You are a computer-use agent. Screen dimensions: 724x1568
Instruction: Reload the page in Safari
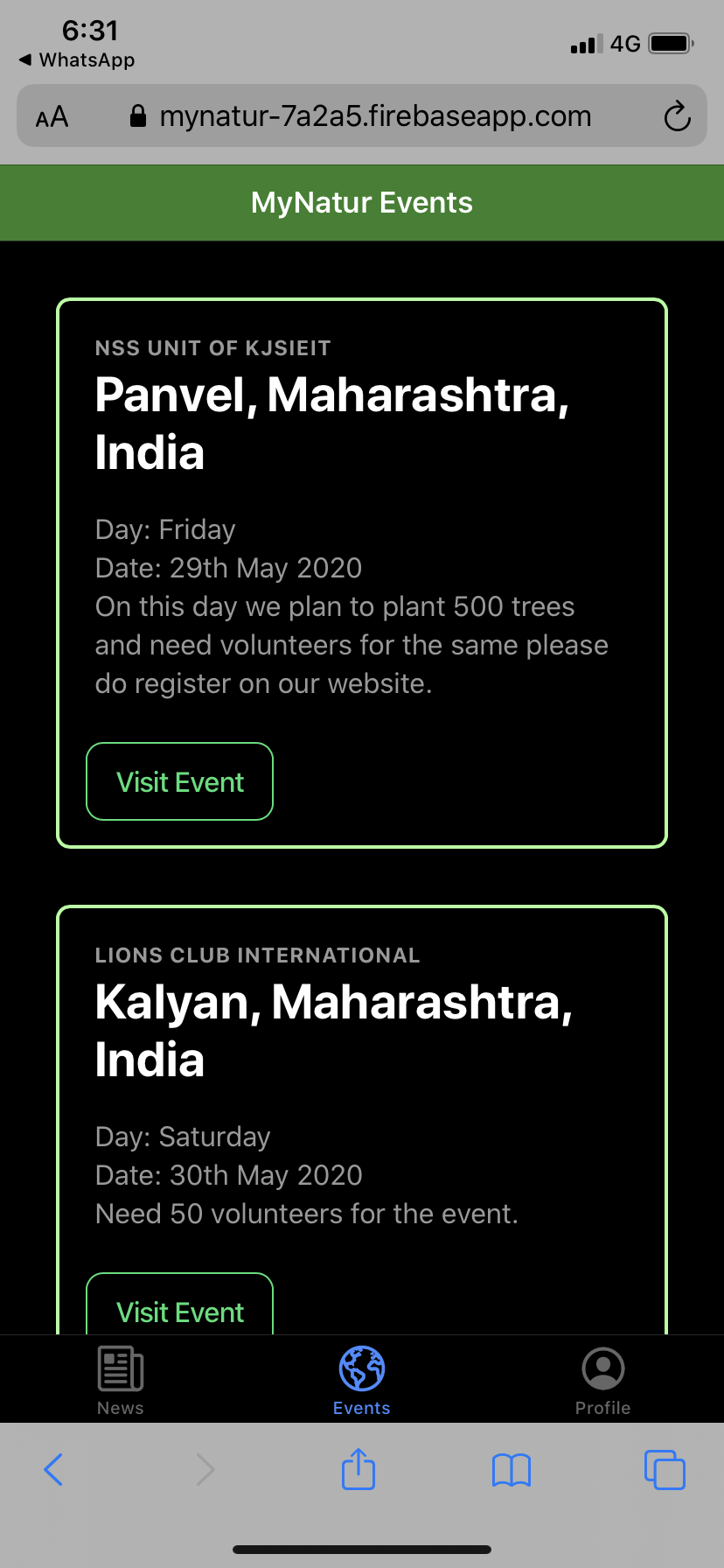(677, 116)
